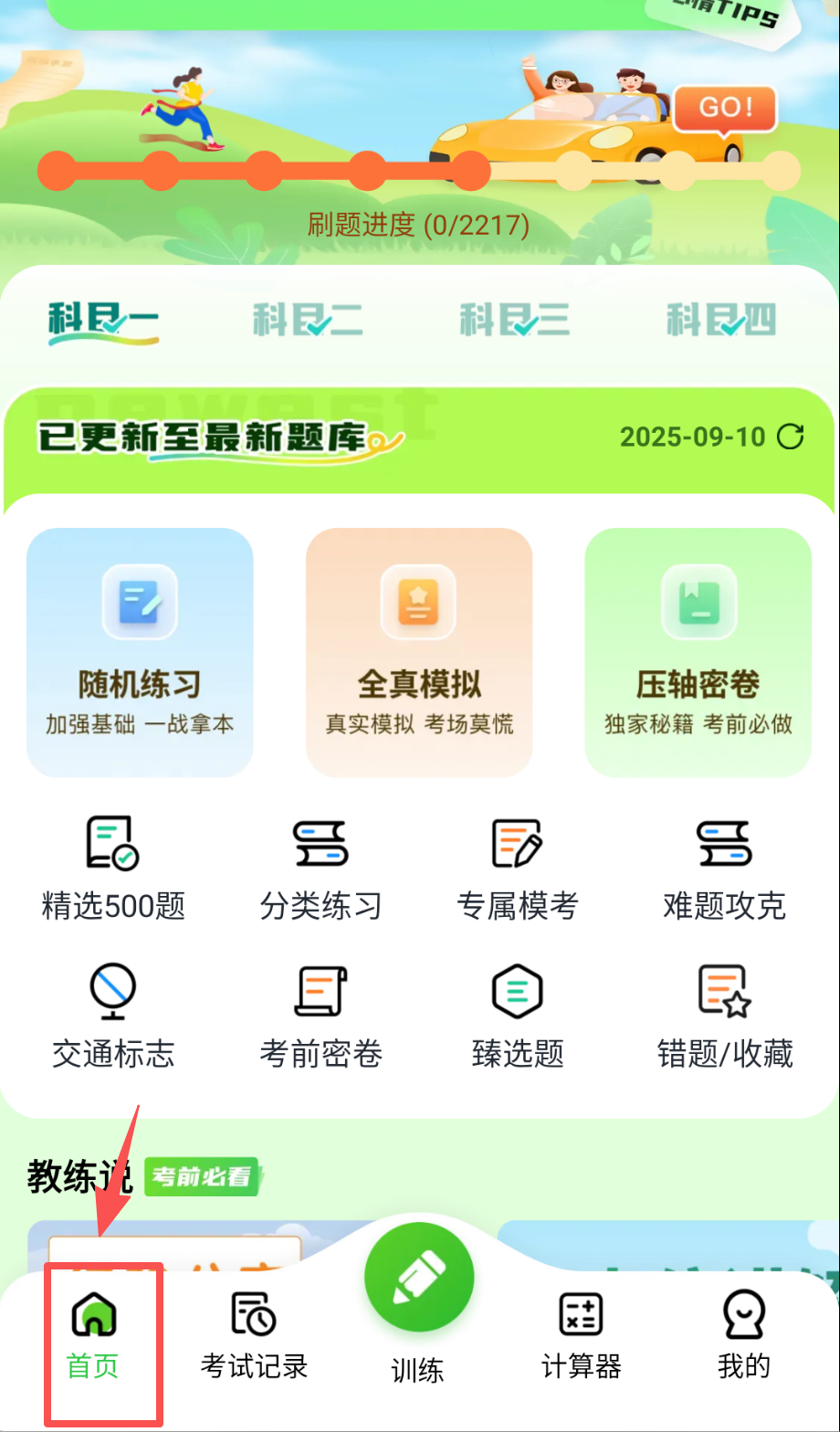Select the 科目三 tab
The image size is (840, 1432).
pos(515,321)
